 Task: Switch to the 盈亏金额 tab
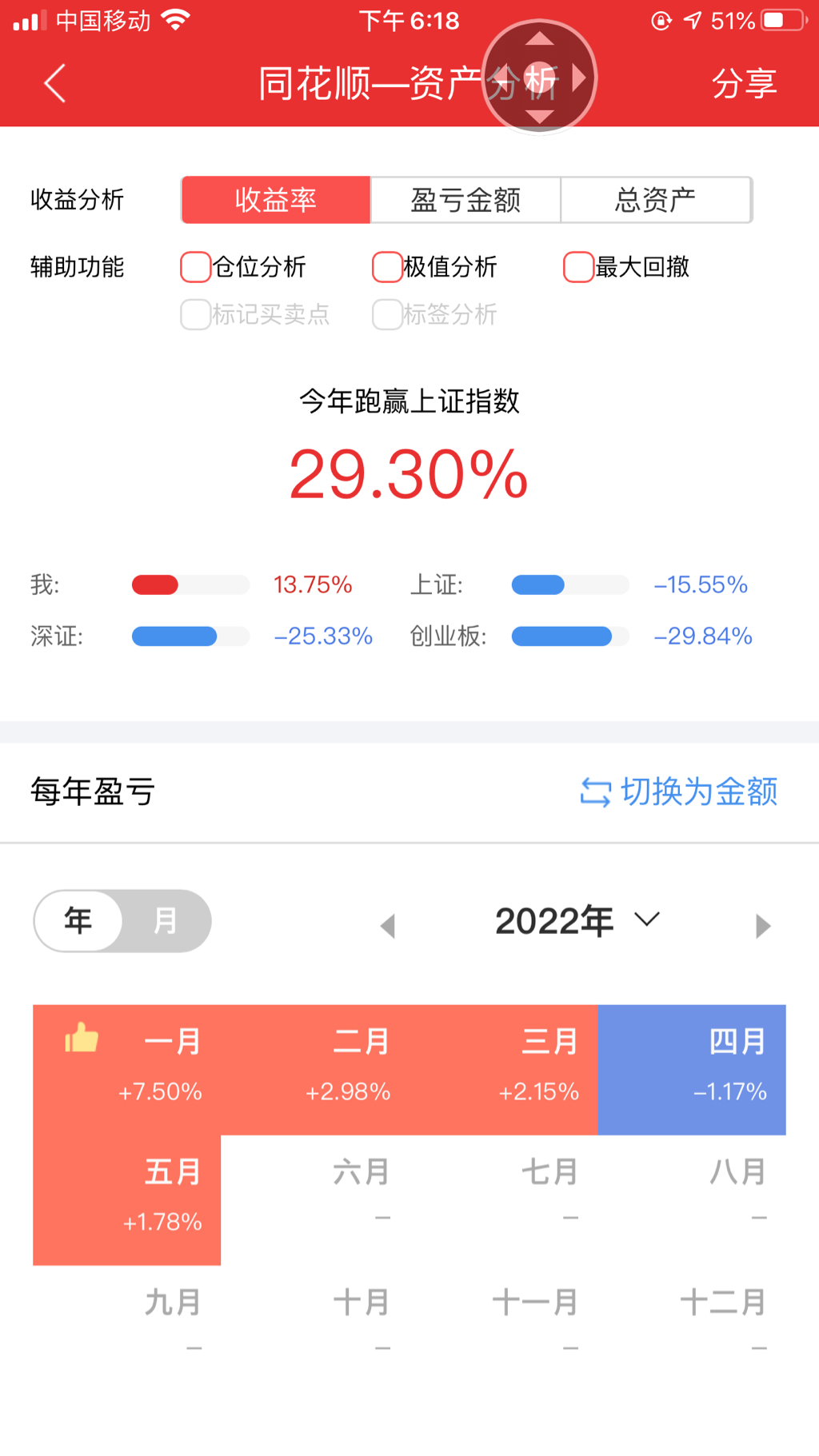coord(465,200)
